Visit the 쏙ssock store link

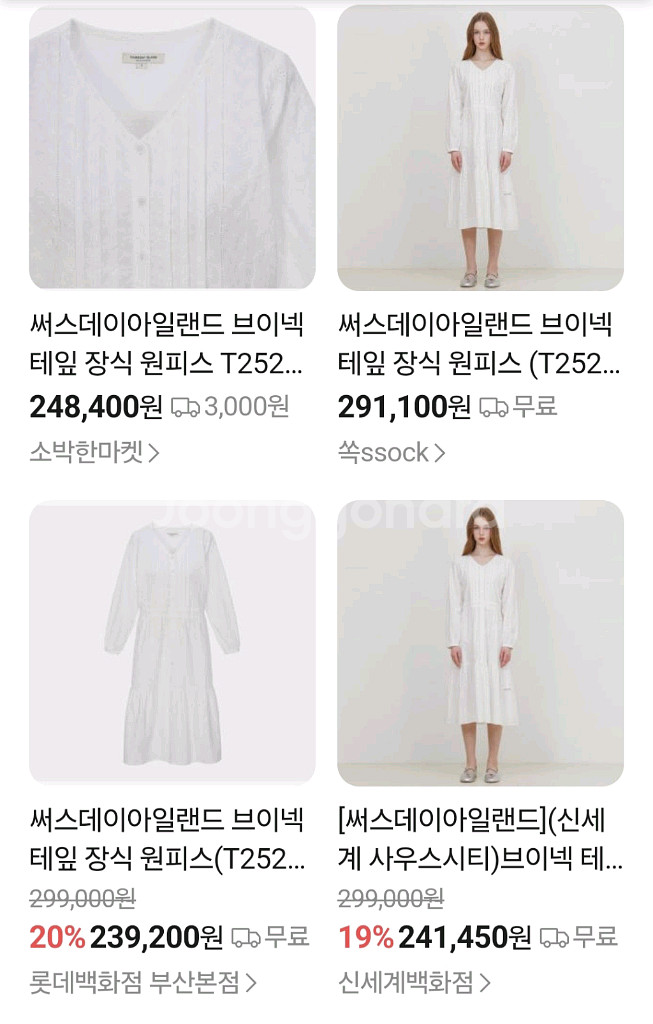(x=391, y=452)
